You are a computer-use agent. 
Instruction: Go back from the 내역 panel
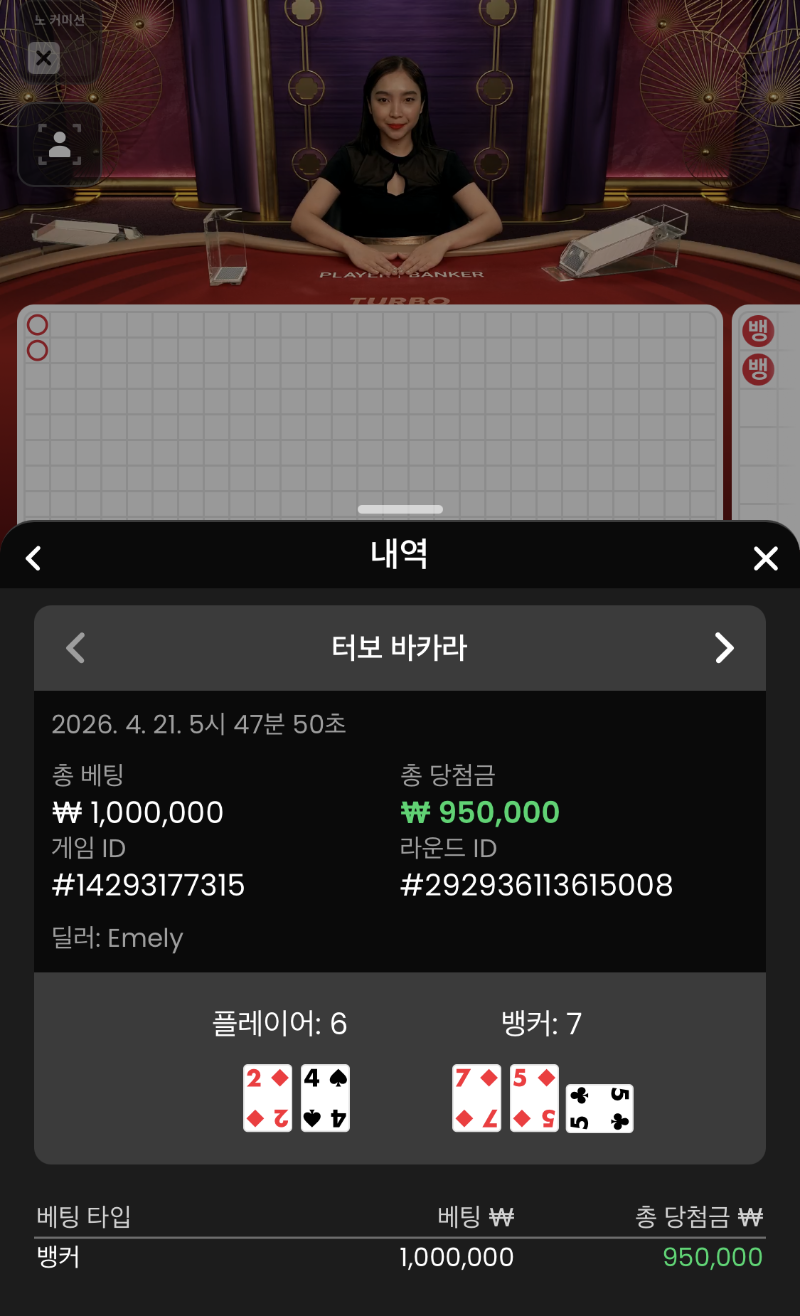(34, 558)
